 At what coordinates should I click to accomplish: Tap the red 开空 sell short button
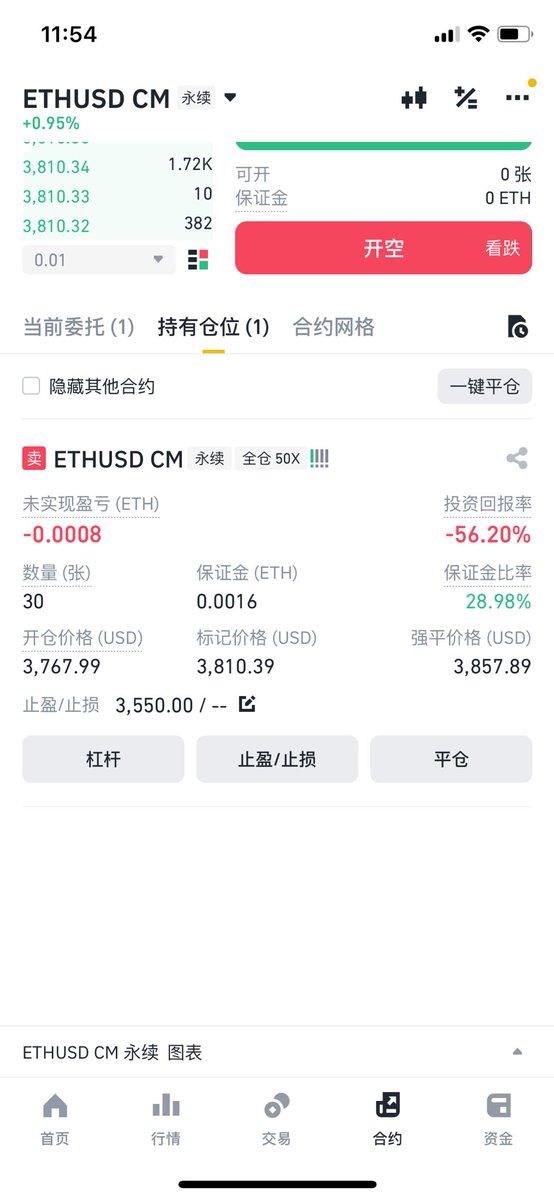[x=383, y=248]
